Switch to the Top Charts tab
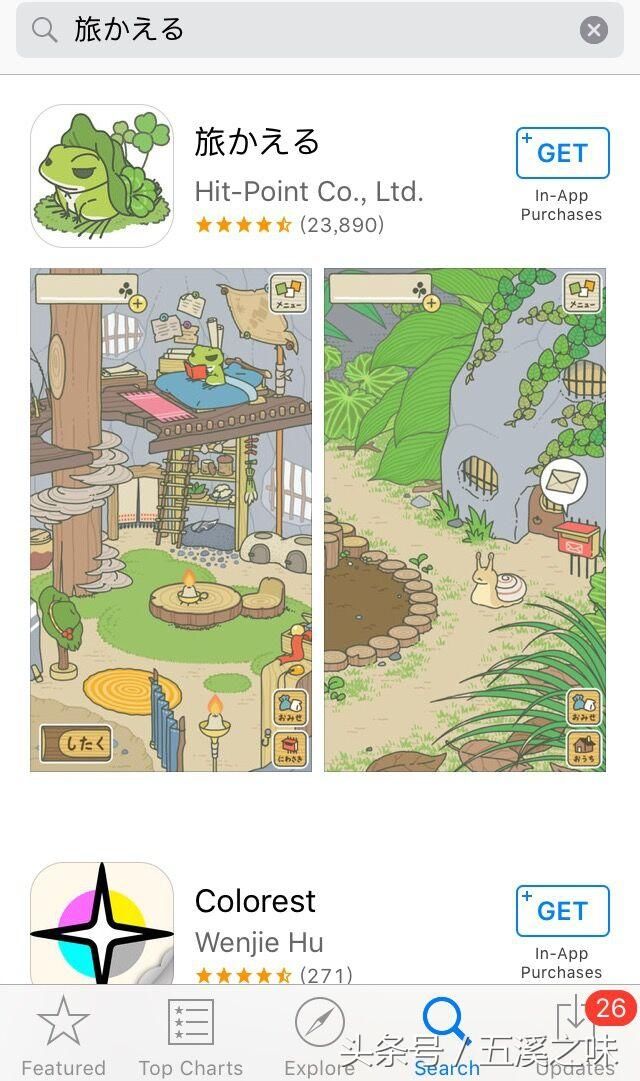The image size is (640, 1081). point(191,1036)
